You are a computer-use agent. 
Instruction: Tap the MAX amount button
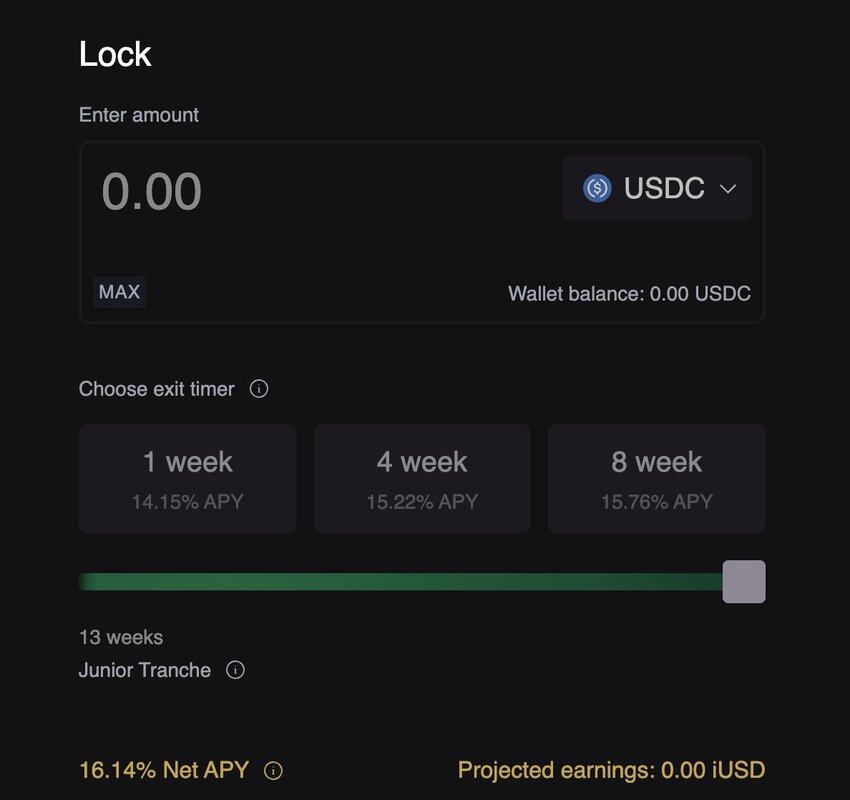pyautogui.click(x=120, y=292)
